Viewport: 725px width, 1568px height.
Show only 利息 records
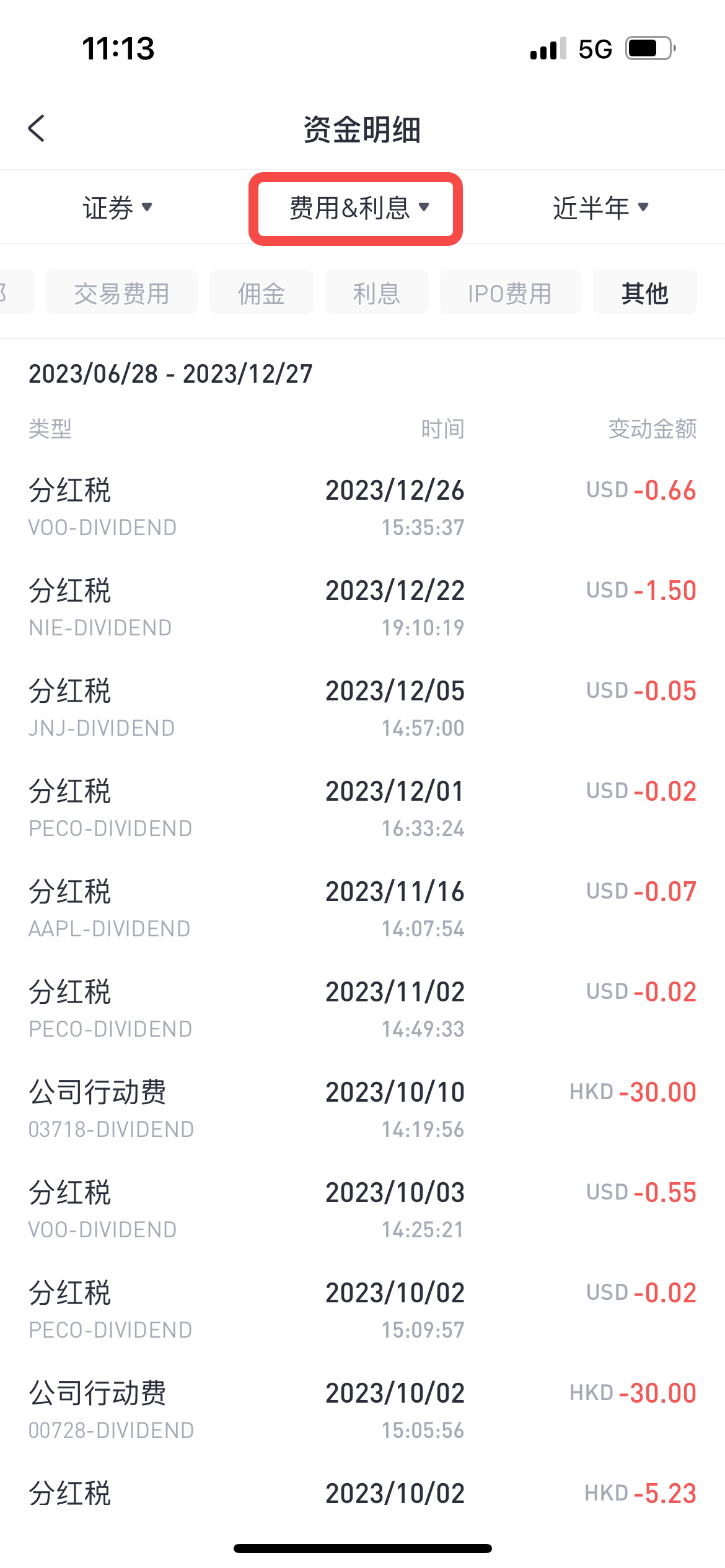[377, 292]
